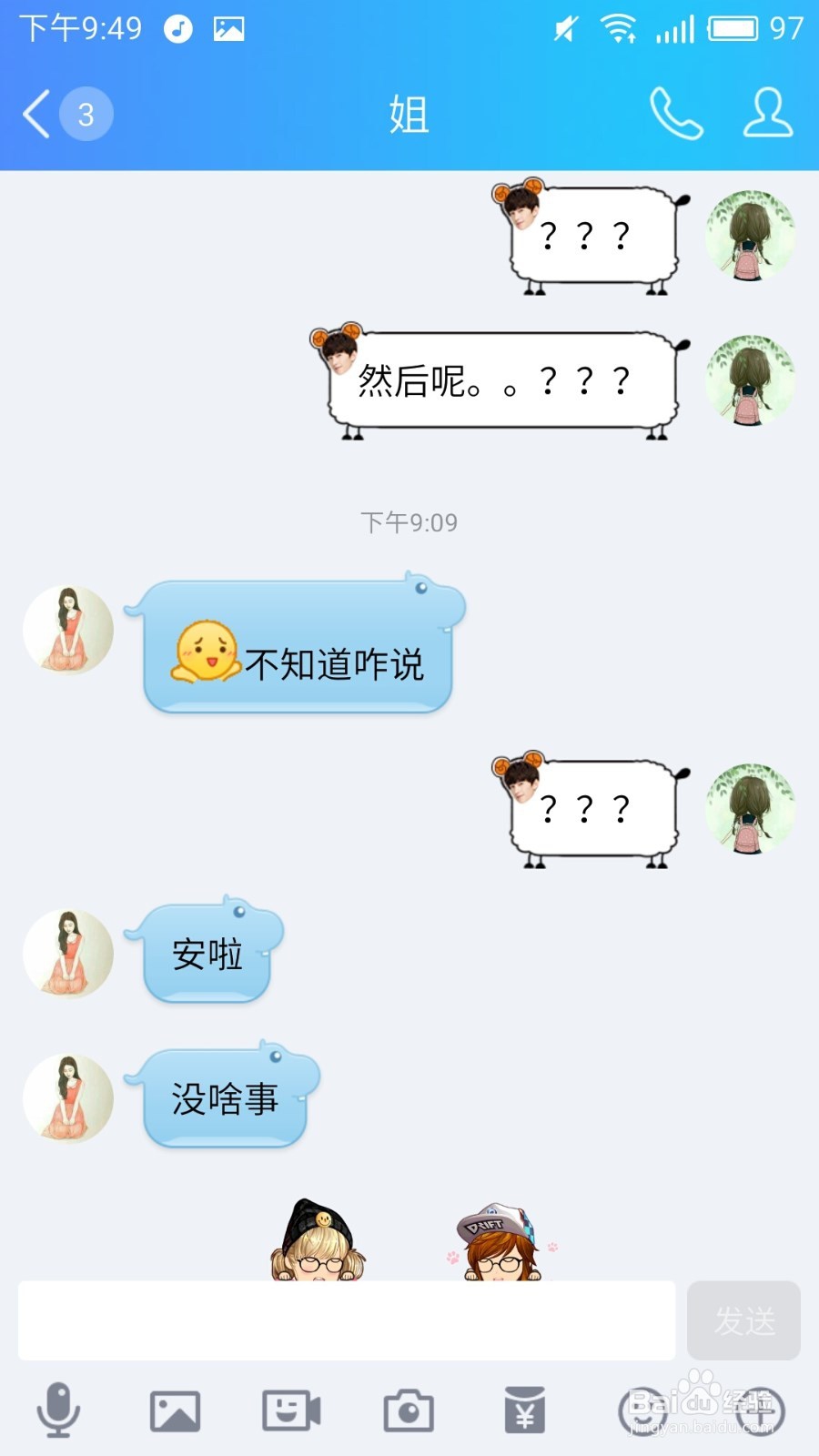Screen dimensions: 819x1456
Task: Open the photo gallery picker
Action: point(175,1411)
